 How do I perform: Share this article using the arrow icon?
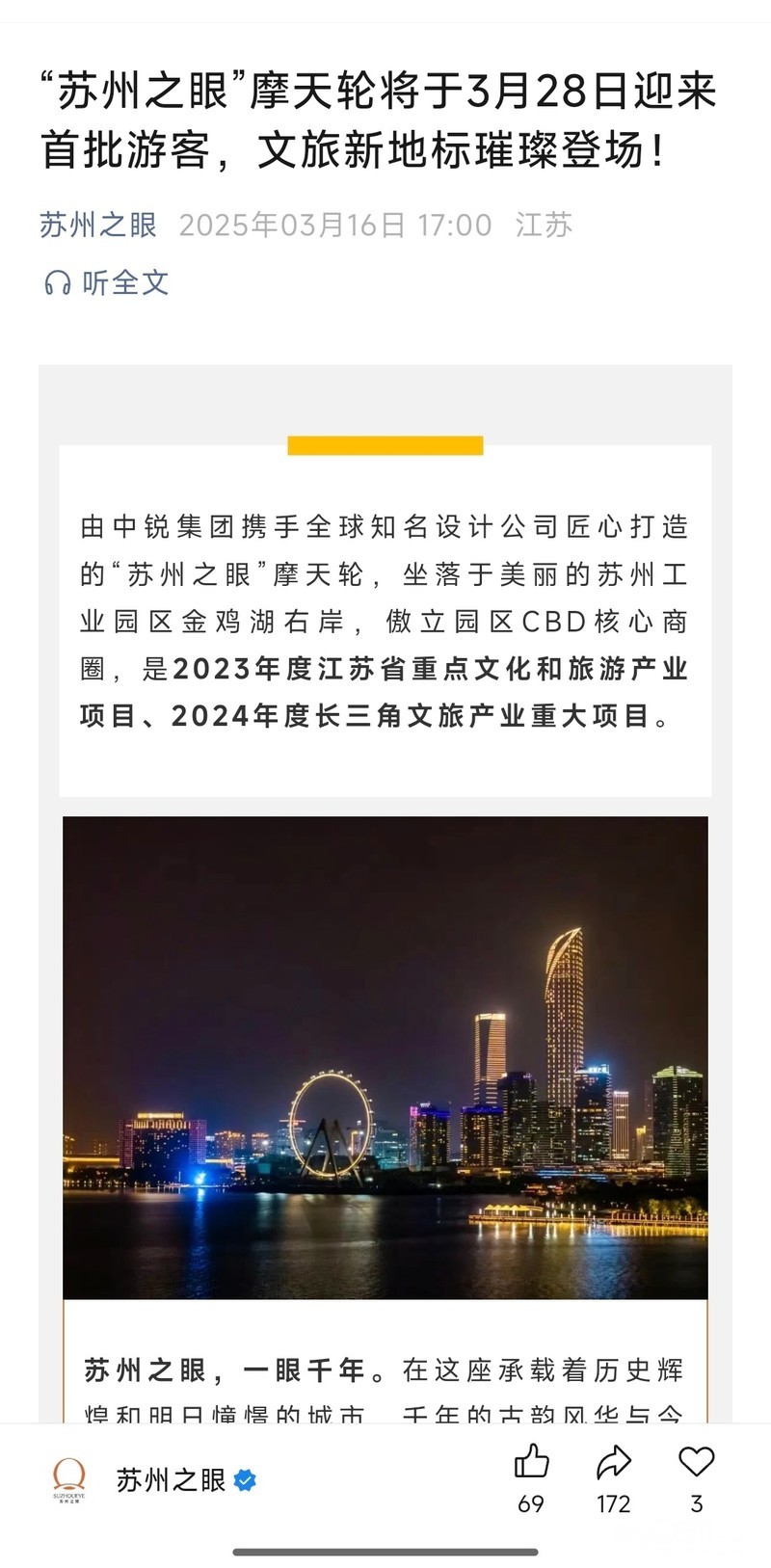(613, 1463)
